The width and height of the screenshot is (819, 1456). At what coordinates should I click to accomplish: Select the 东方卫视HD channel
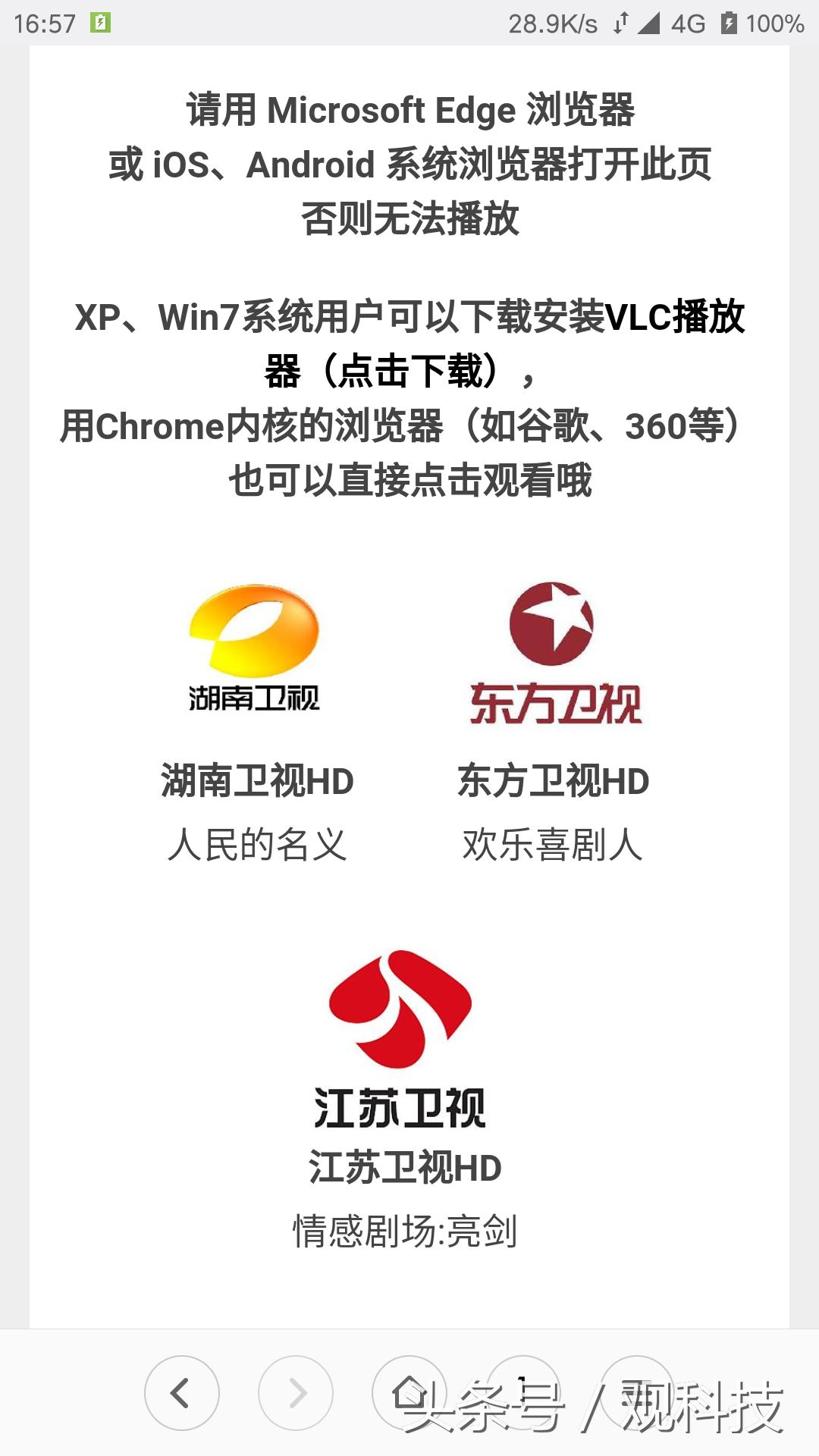coord(552,780)
